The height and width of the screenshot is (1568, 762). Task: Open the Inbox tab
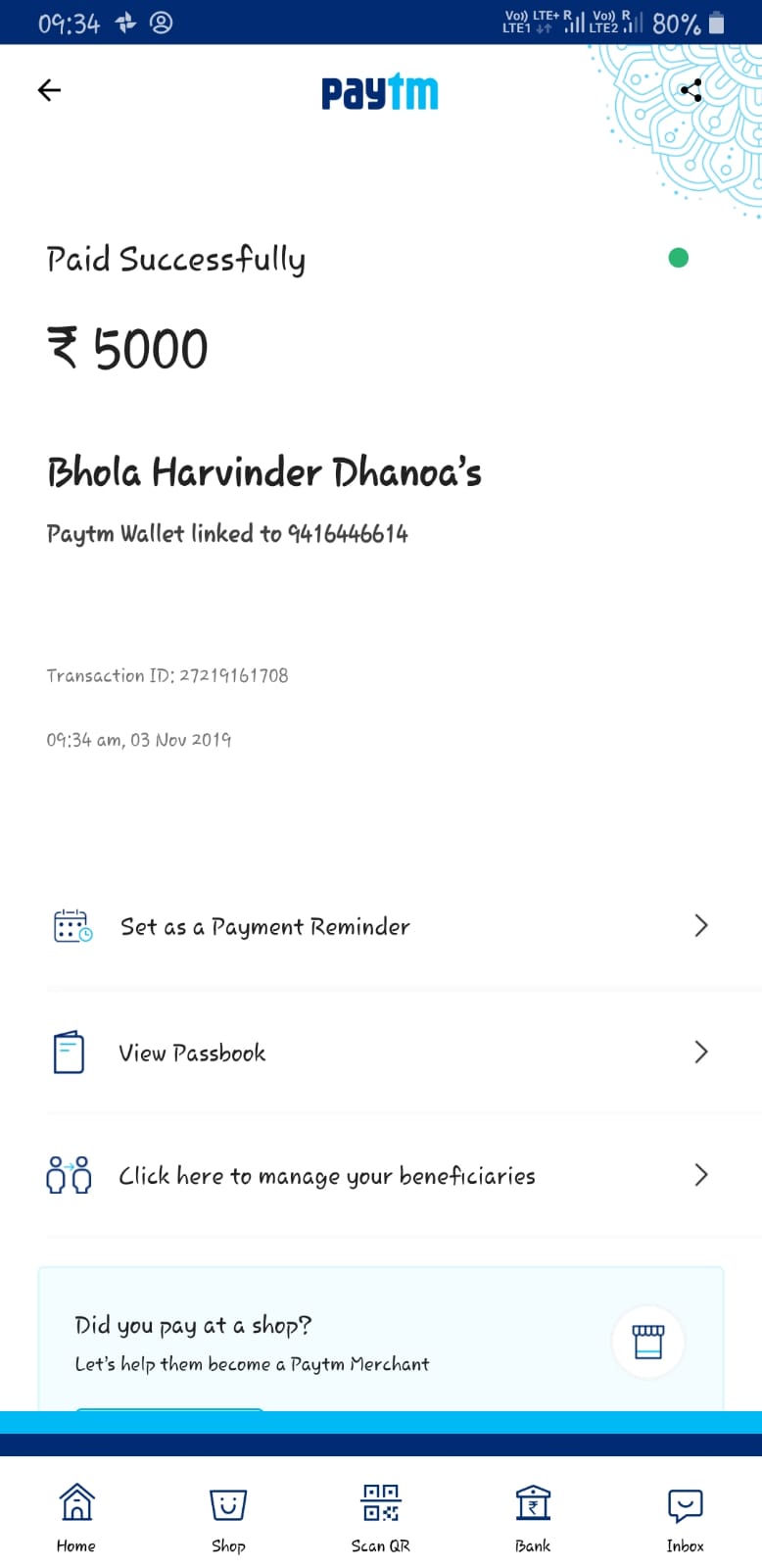685,1517
